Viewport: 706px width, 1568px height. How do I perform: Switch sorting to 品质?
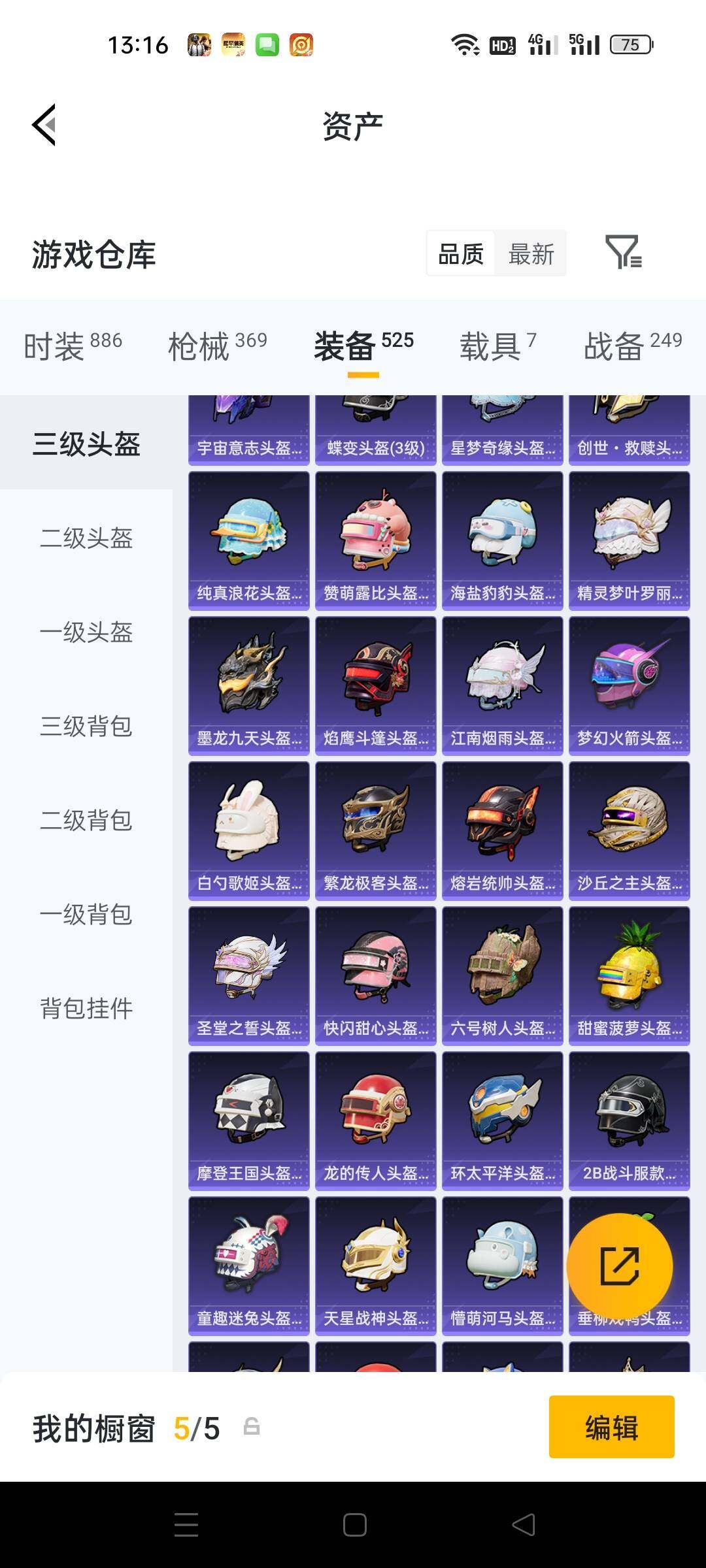[x=460, y=253]
